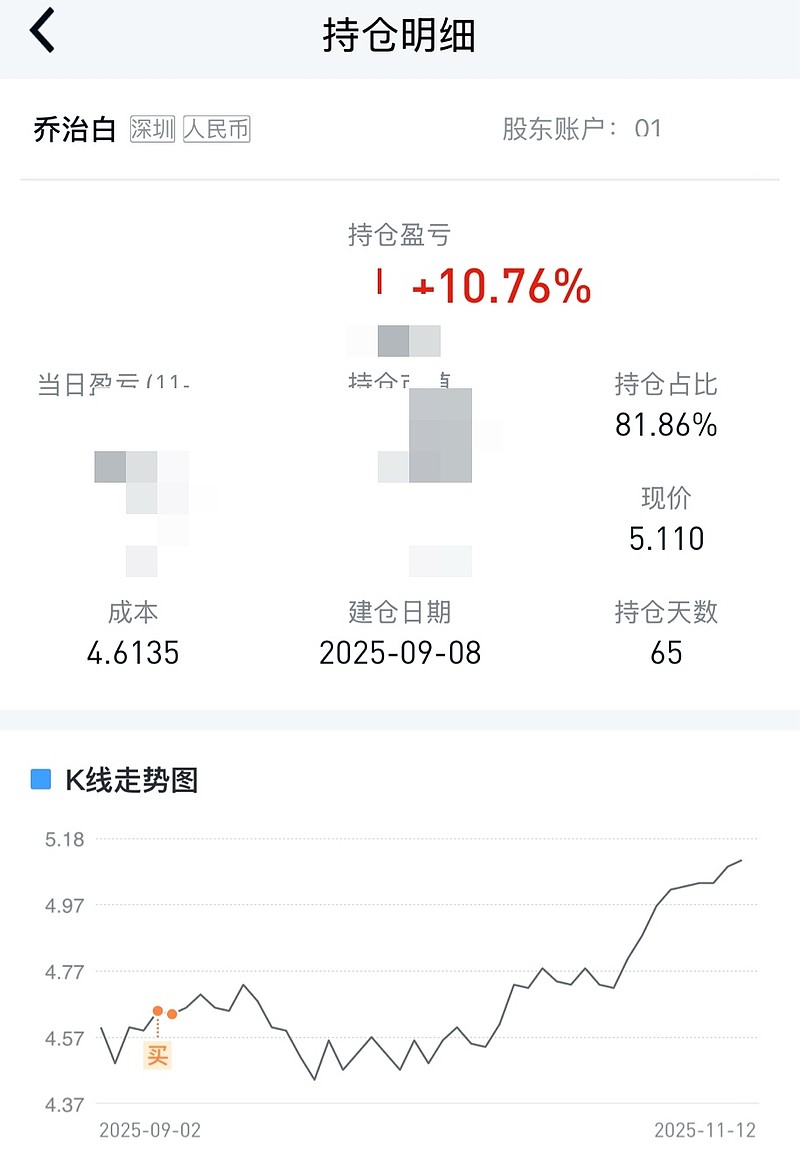800x1156 pixels.
Task: Click the 持仓天数 65 value
Action: [x=668, y=653]
